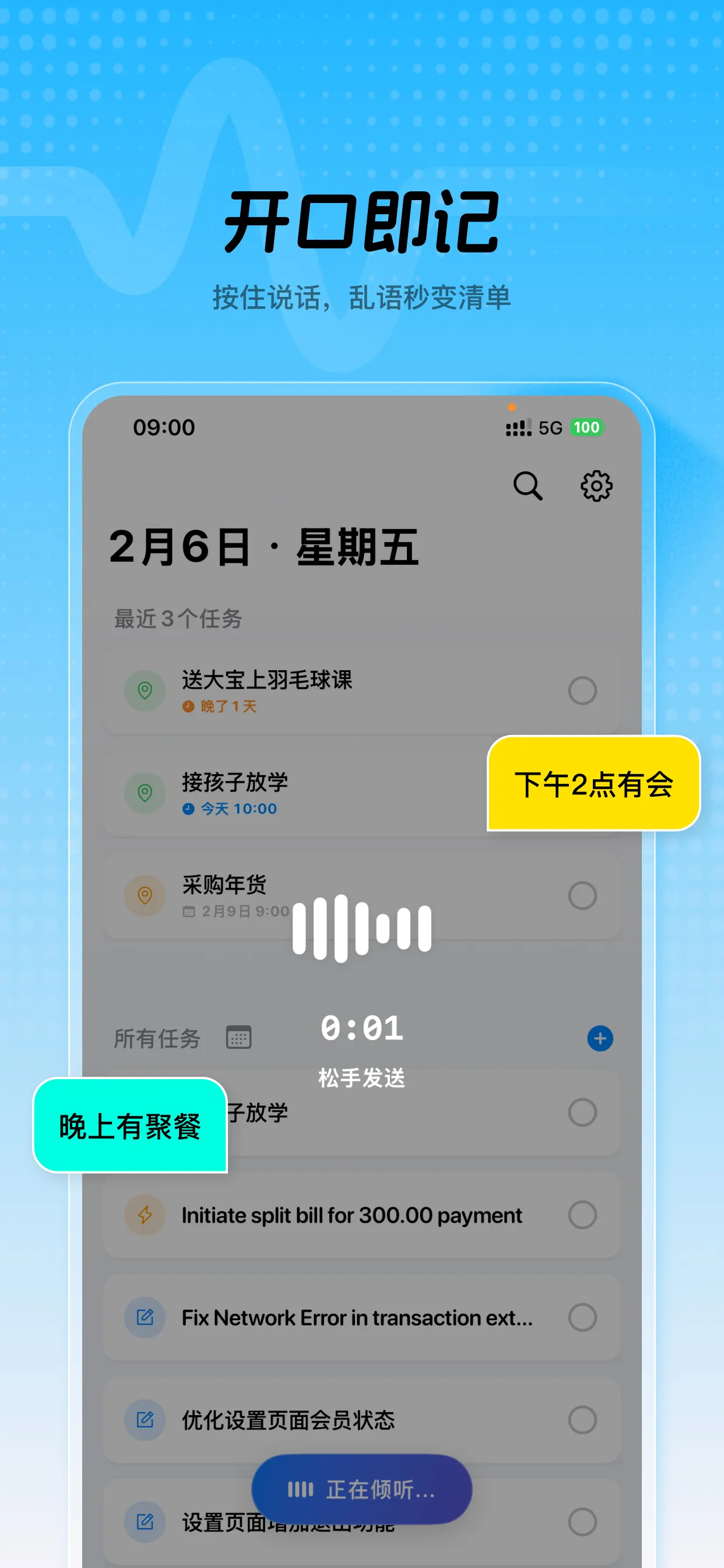
Task: Click the edit icon on 优化设置页面会员状态
Action: [144, 1420]
